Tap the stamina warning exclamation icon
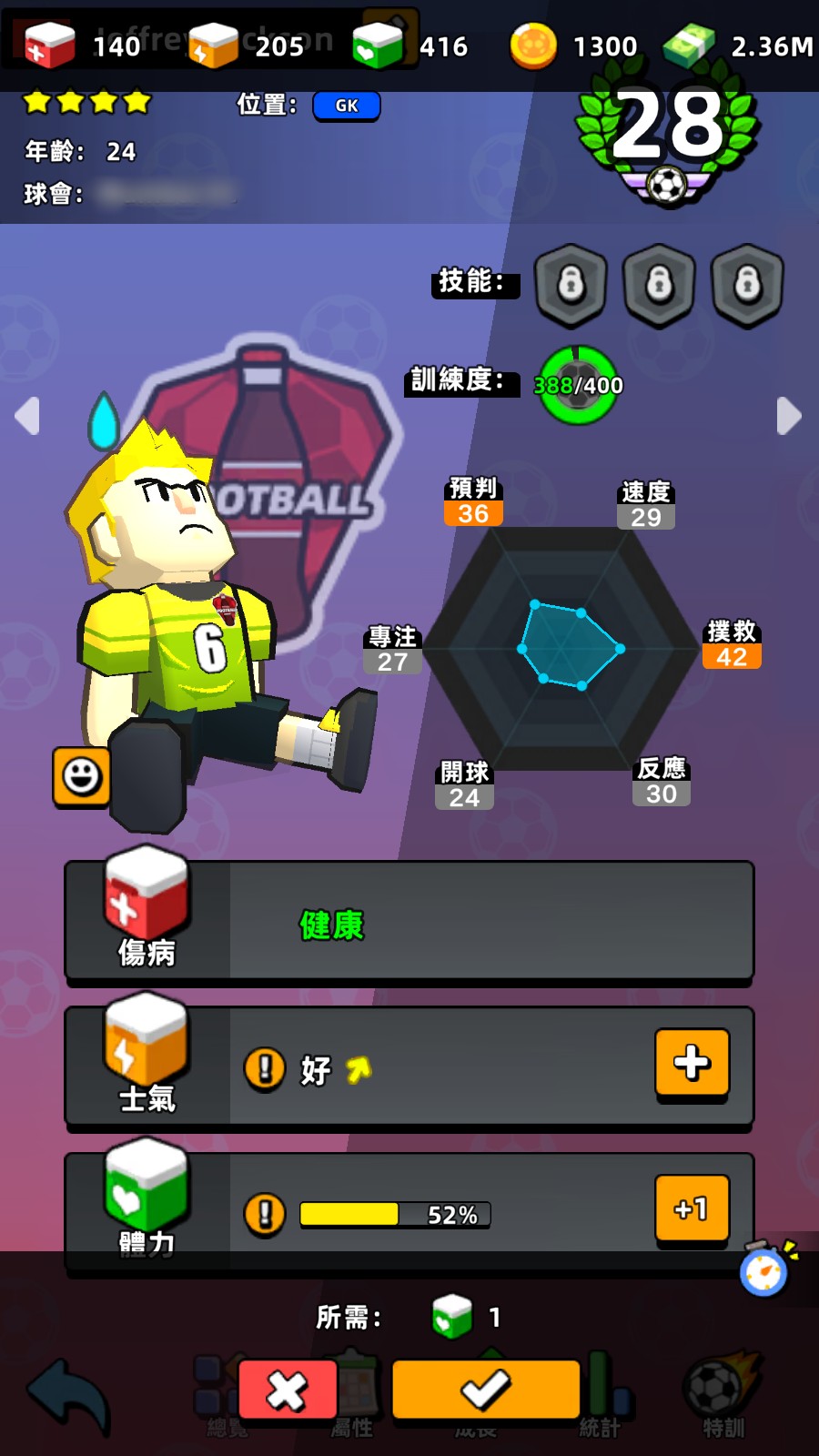The width and height of the screenshot is (819, 1456). tap(265, 1214)
